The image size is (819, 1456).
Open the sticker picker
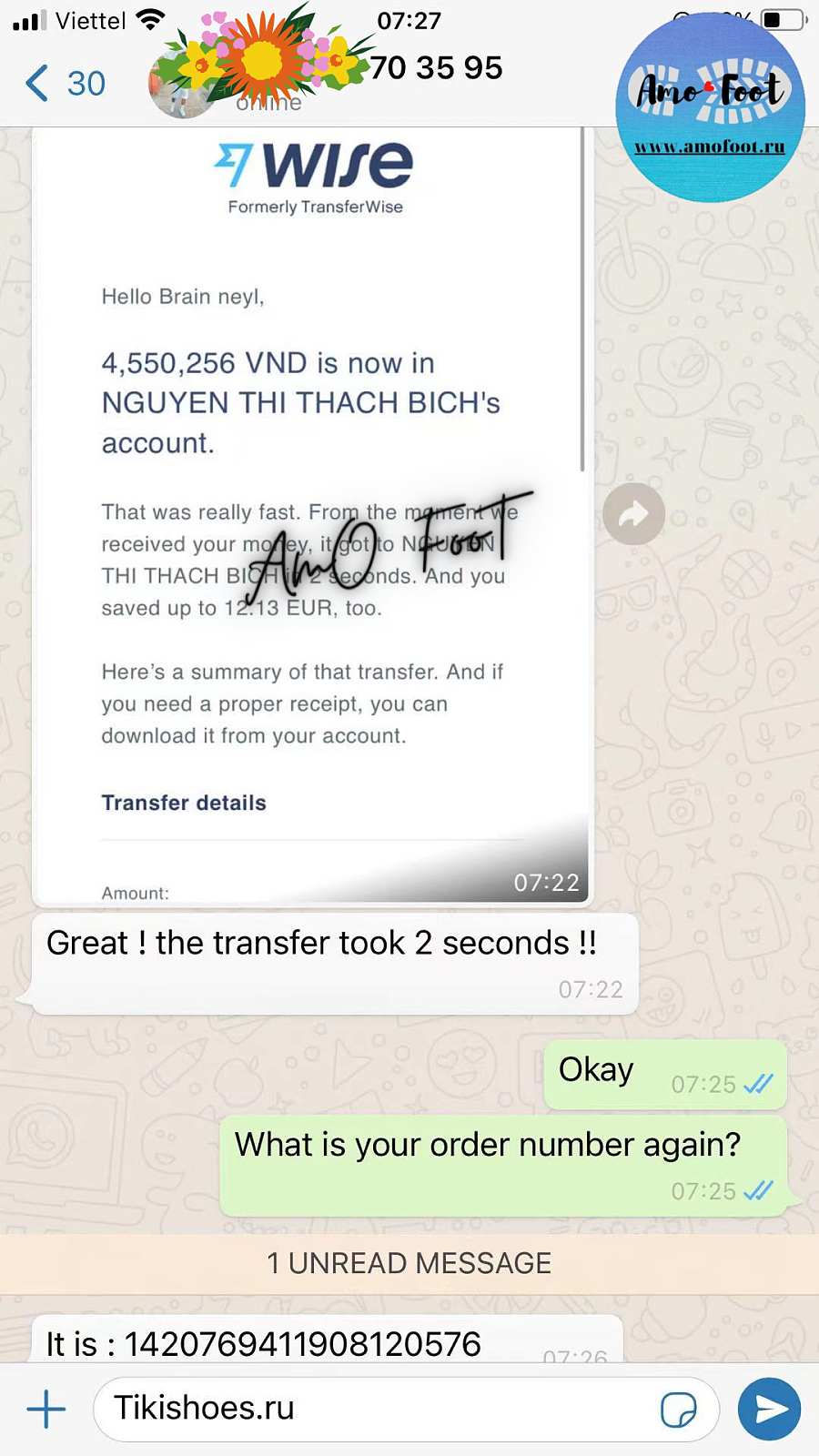click(x=678, y=1410)
